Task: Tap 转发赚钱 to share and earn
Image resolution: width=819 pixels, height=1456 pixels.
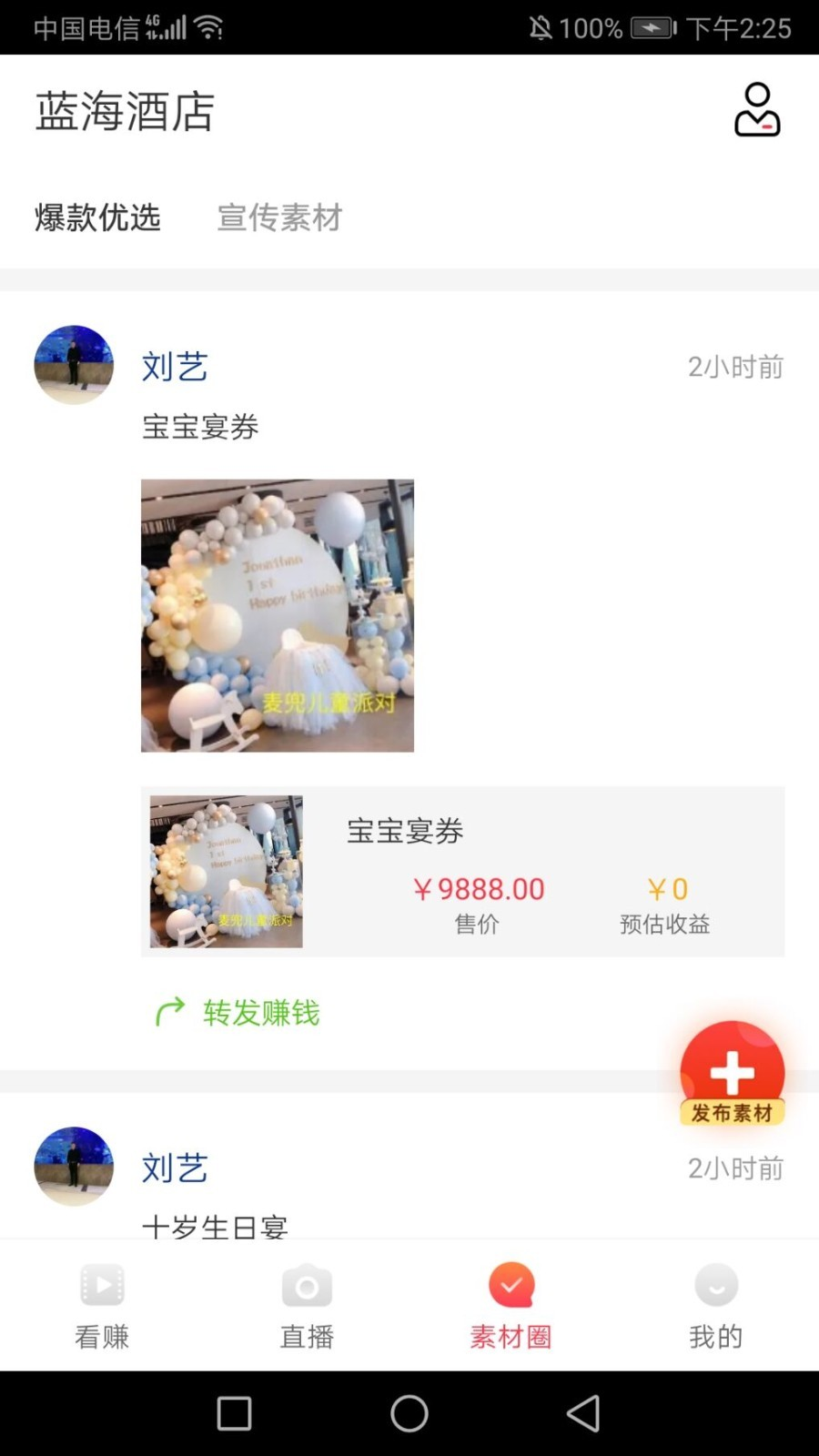Action: [x=238, y=1012]
